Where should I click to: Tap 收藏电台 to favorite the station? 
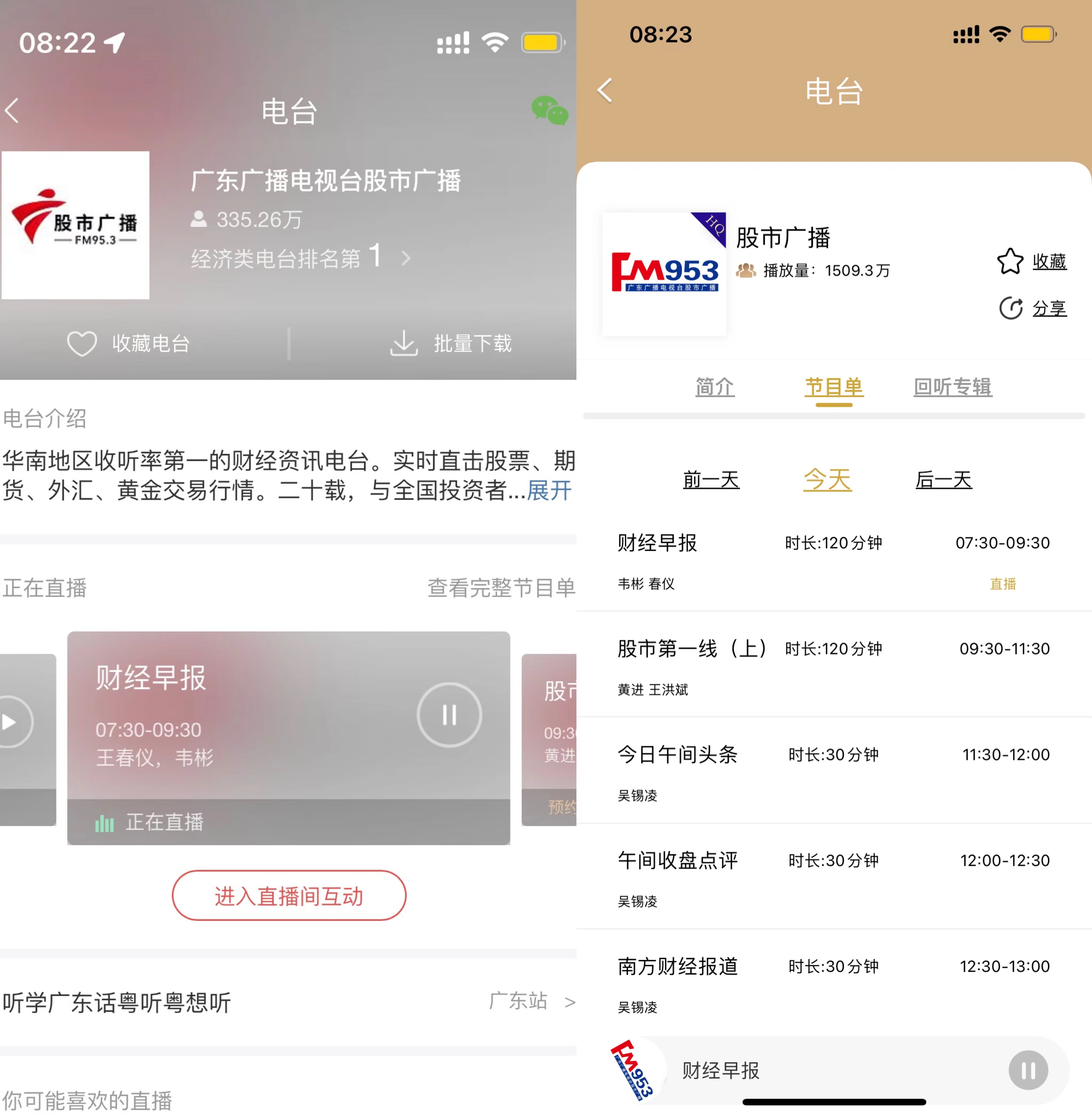coord(129,343)
